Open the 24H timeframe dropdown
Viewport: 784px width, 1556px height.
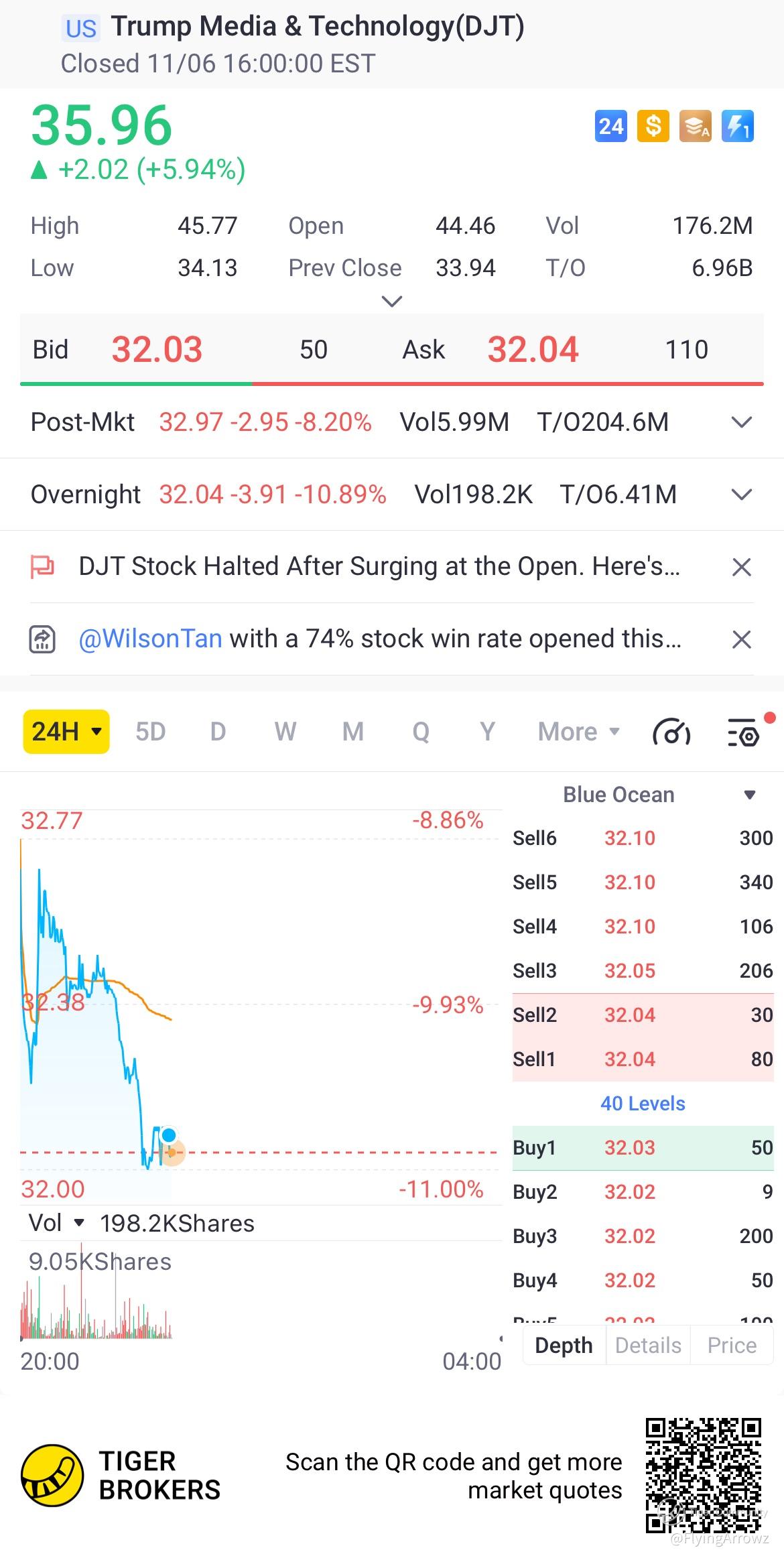point(66,731)
